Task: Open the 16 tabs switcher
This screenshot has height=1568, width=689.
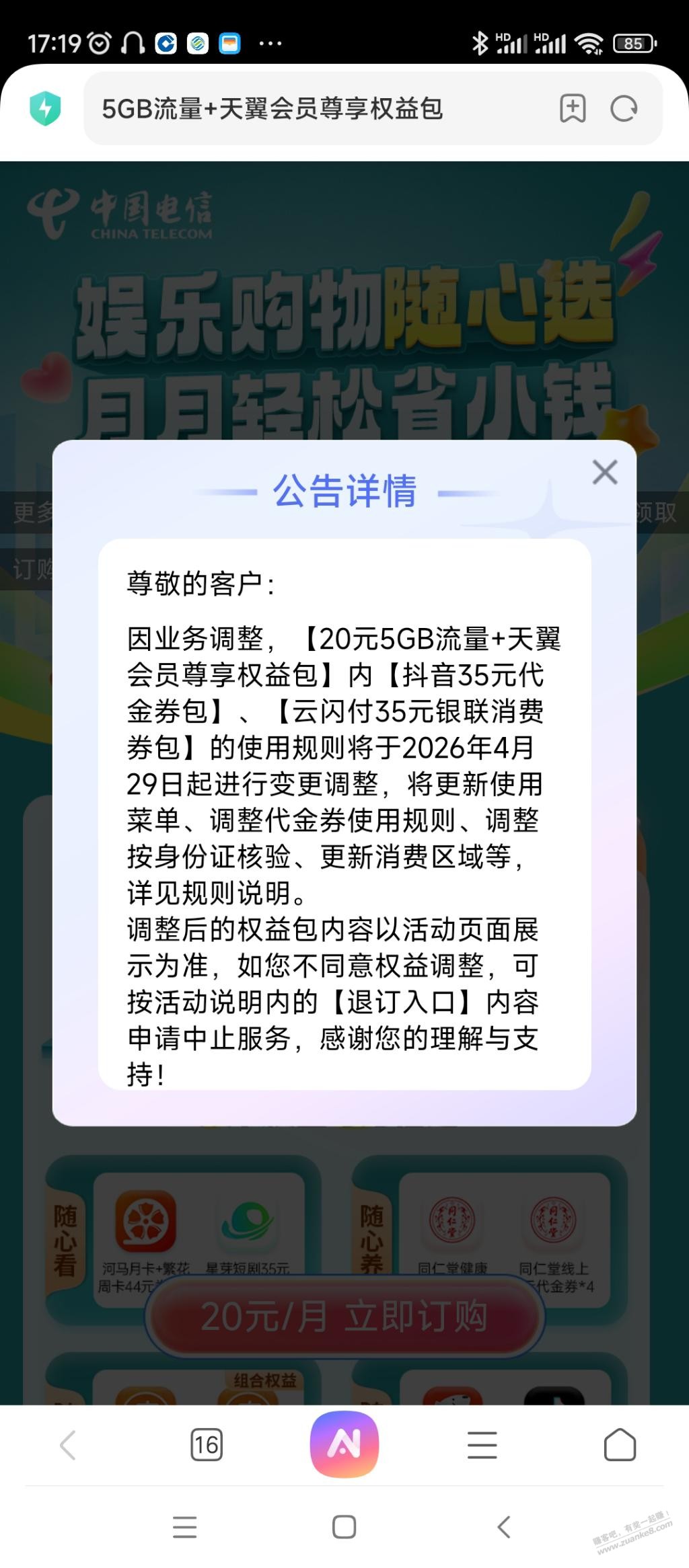Action: pos(206,1444)
